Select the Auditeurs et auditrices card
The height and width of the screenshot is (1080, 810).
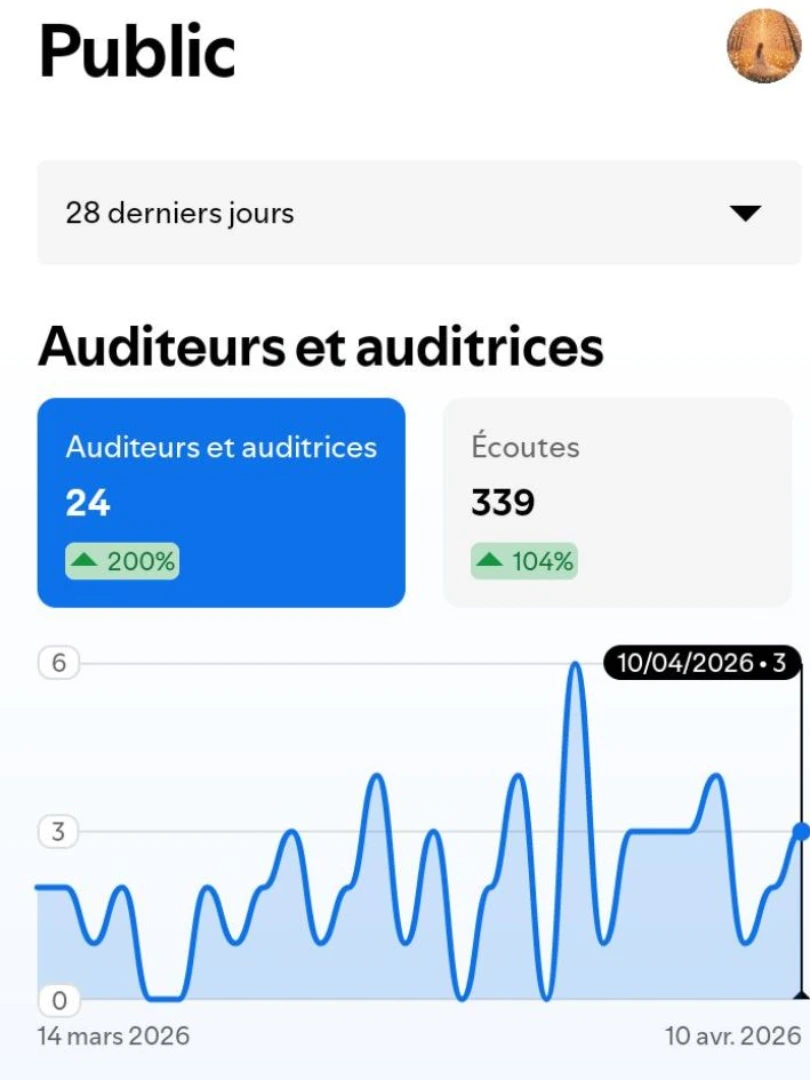[x=221, y=502]
